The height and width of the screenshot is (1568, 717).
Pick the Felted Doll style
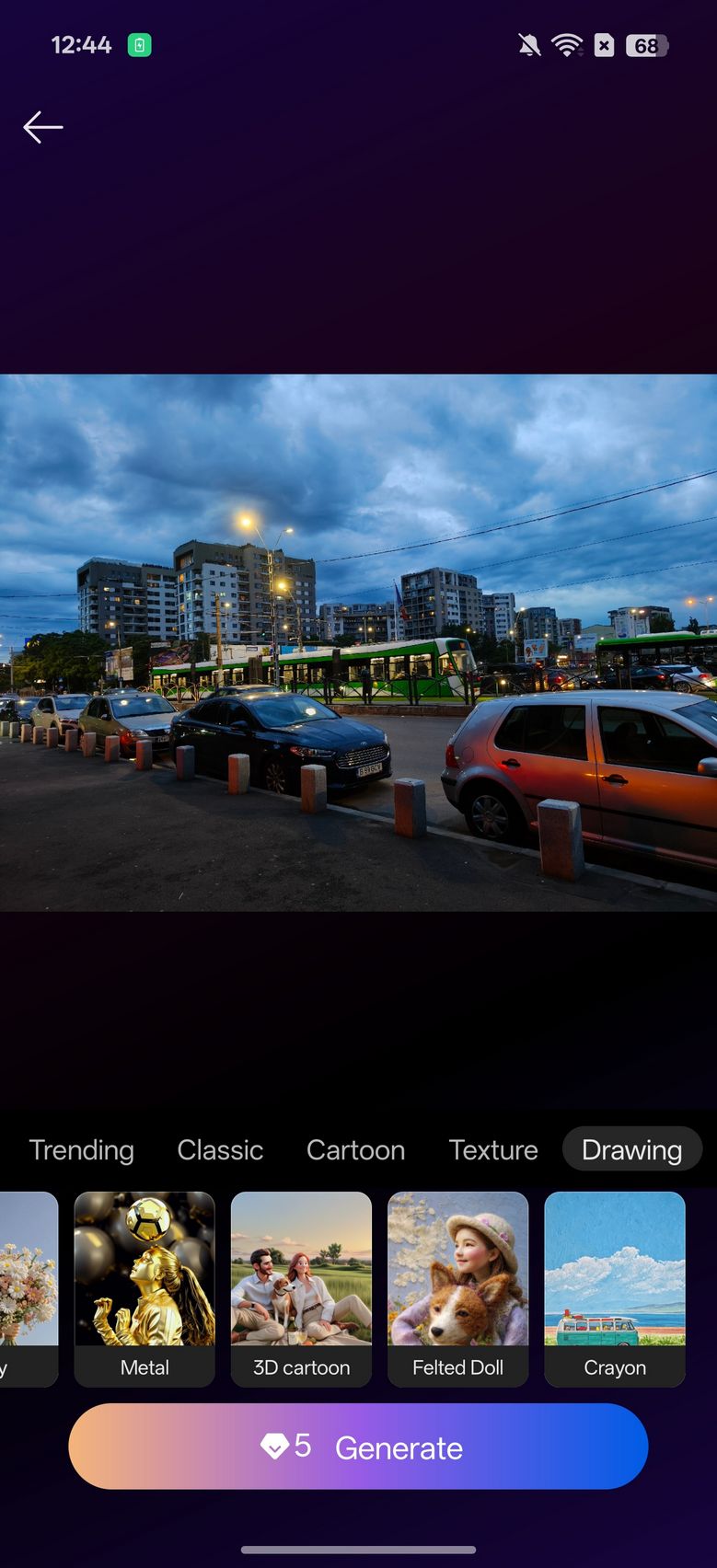(457, 1289)
